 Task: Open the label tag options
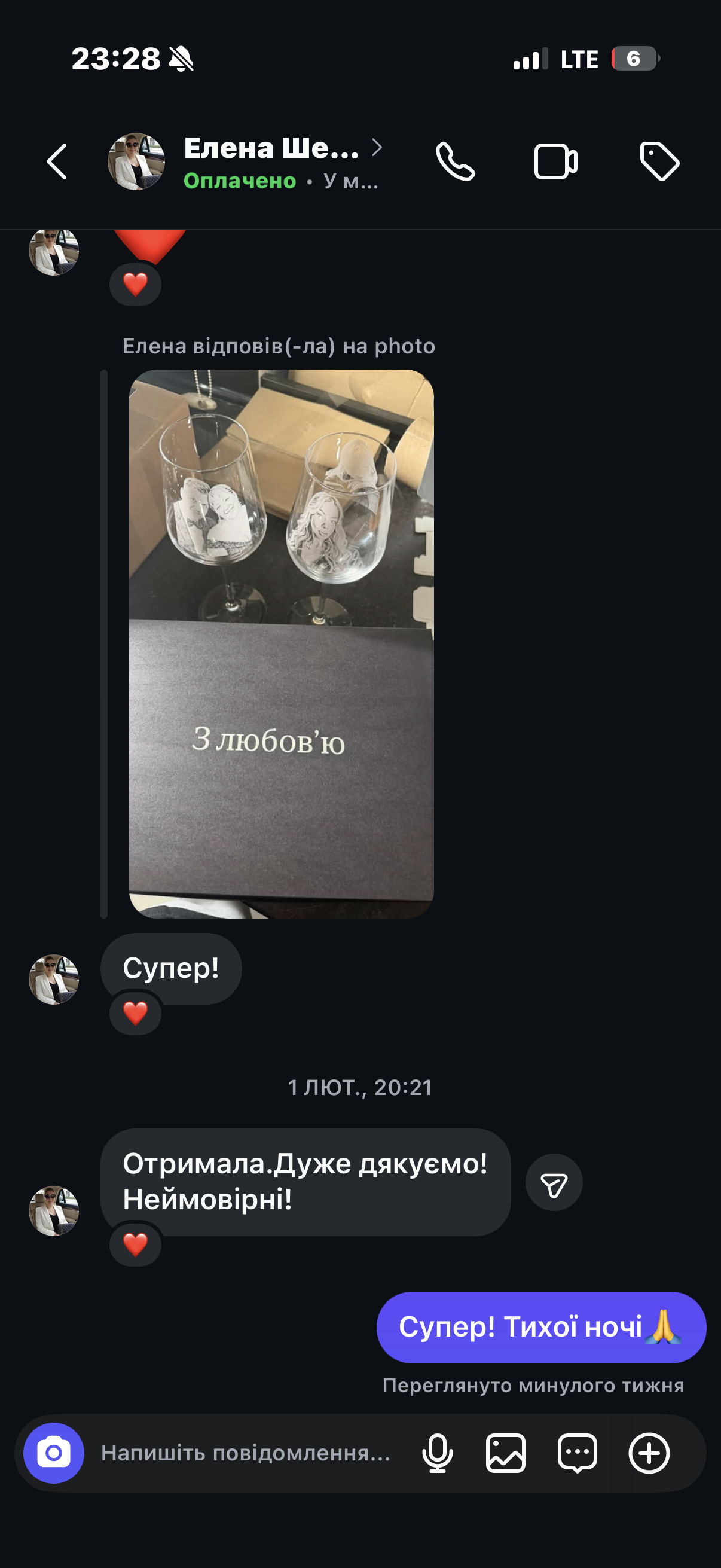659,162
